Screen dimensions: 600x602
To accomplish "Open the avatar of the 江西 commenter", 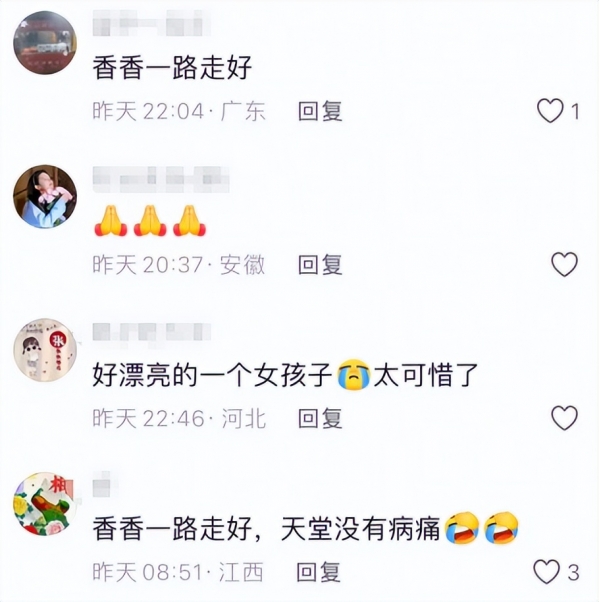I will click(x=45, y=504).
